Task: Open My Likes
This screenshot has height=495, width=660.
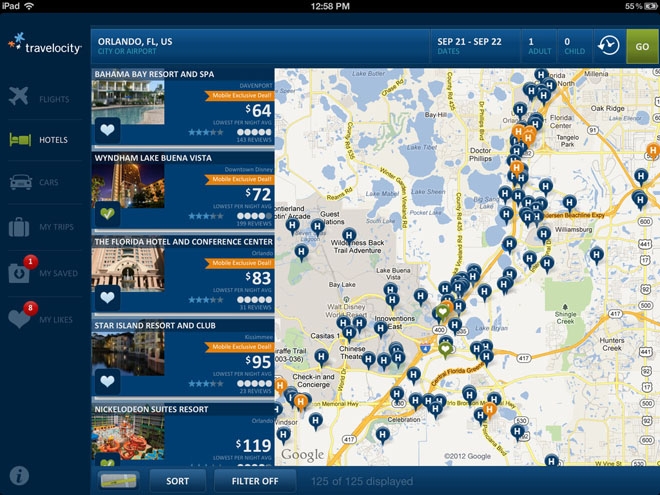Action: (40, 319)
